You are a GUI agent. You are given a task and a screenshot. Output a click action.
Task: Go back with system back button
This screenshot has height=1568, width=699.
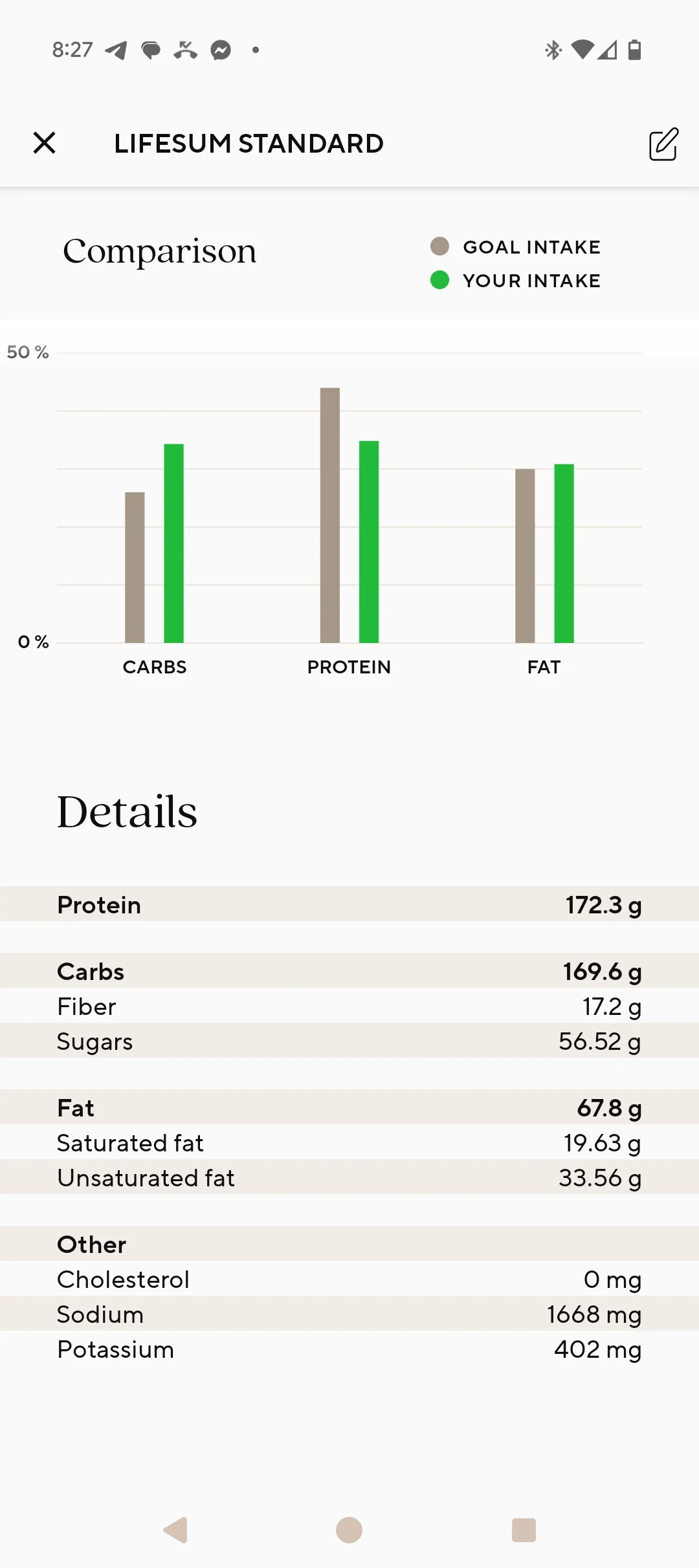pyautogui.click(x=175, y=1530)
